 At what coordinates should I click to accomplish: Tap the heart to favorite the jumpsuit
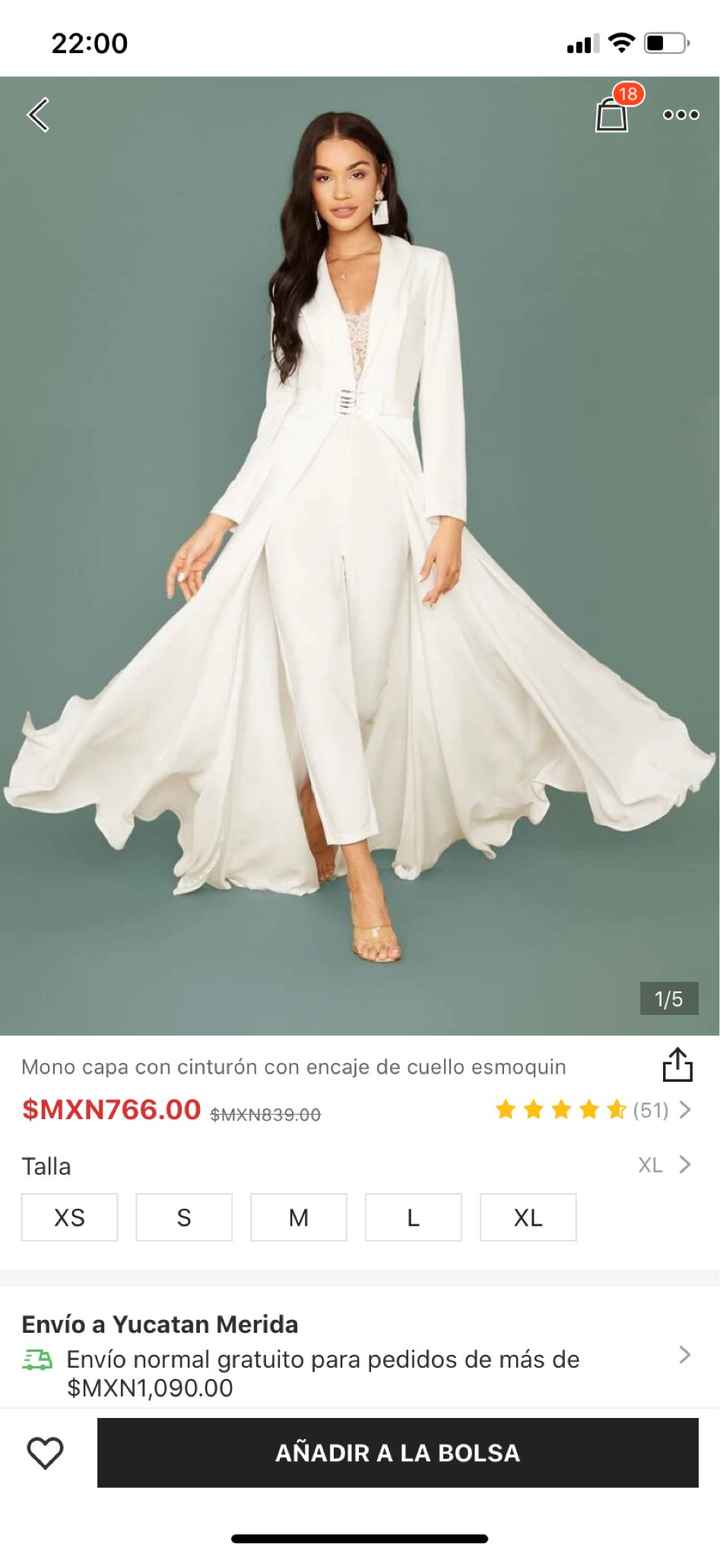pyautogui.click(x=46, y=1453)
